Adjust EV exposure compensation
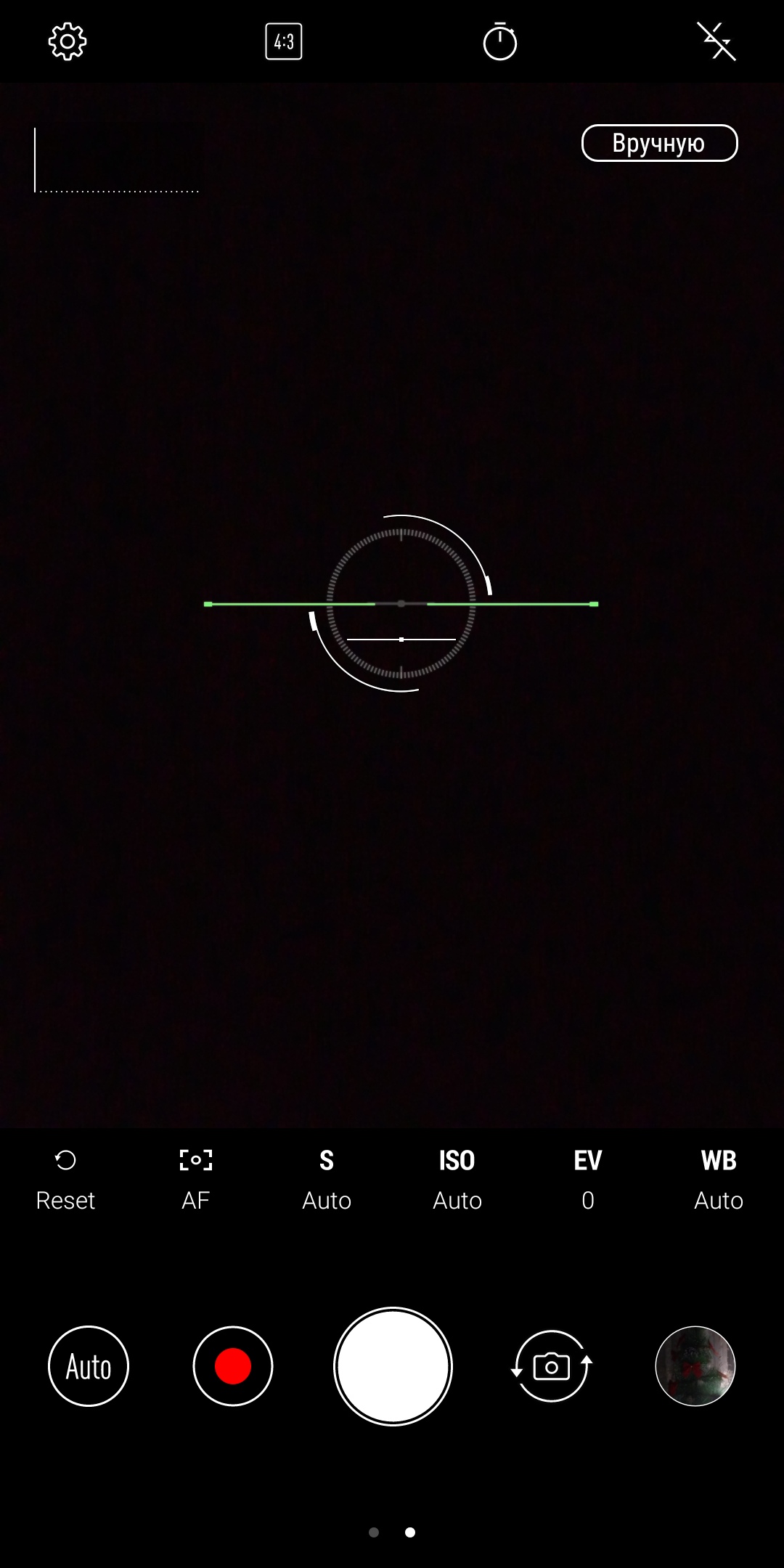The width and height of the screenshot is (784, 1568). 588,1180
